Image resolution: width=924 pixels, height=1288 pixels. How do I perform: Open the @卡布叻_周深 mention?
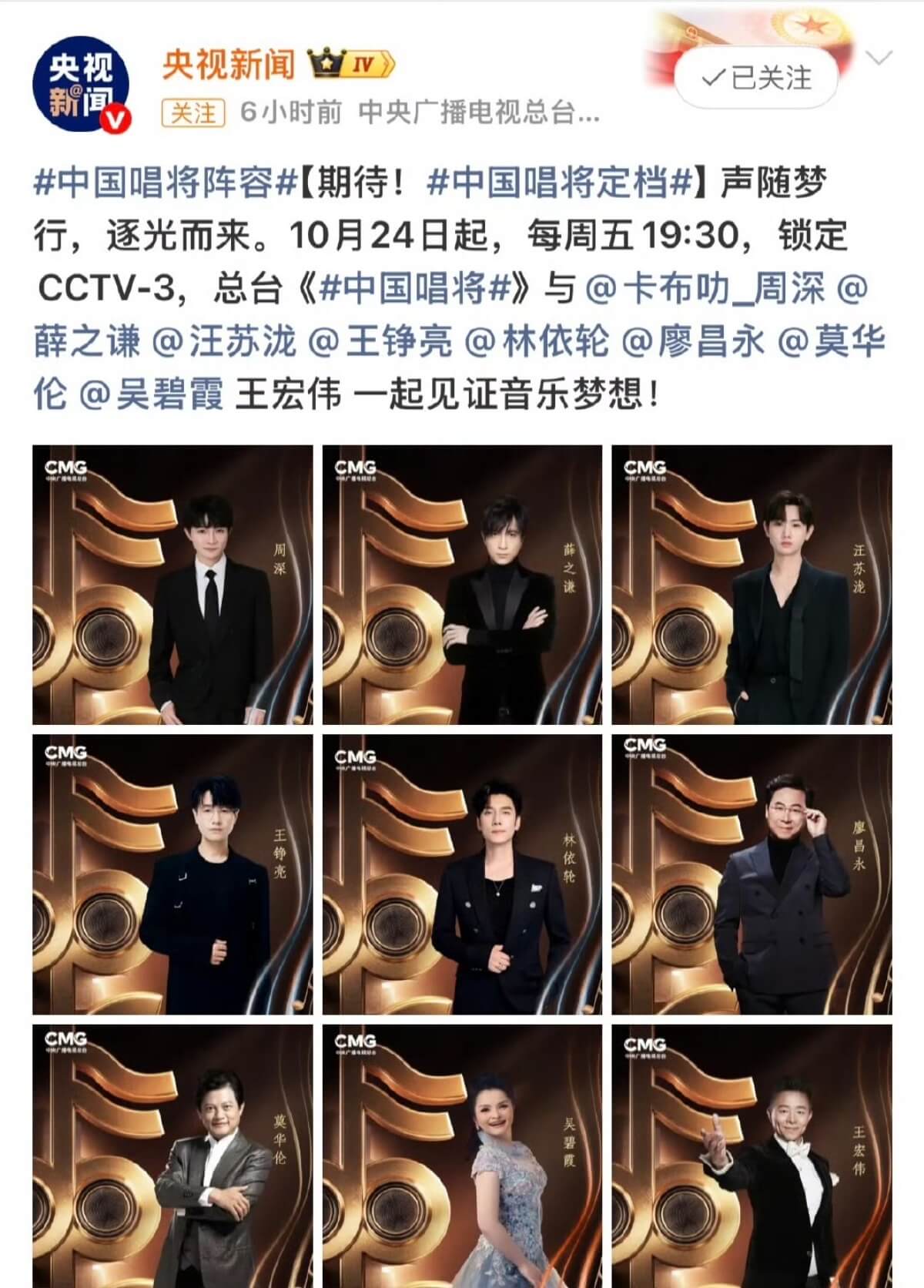[x=704, y=288]
